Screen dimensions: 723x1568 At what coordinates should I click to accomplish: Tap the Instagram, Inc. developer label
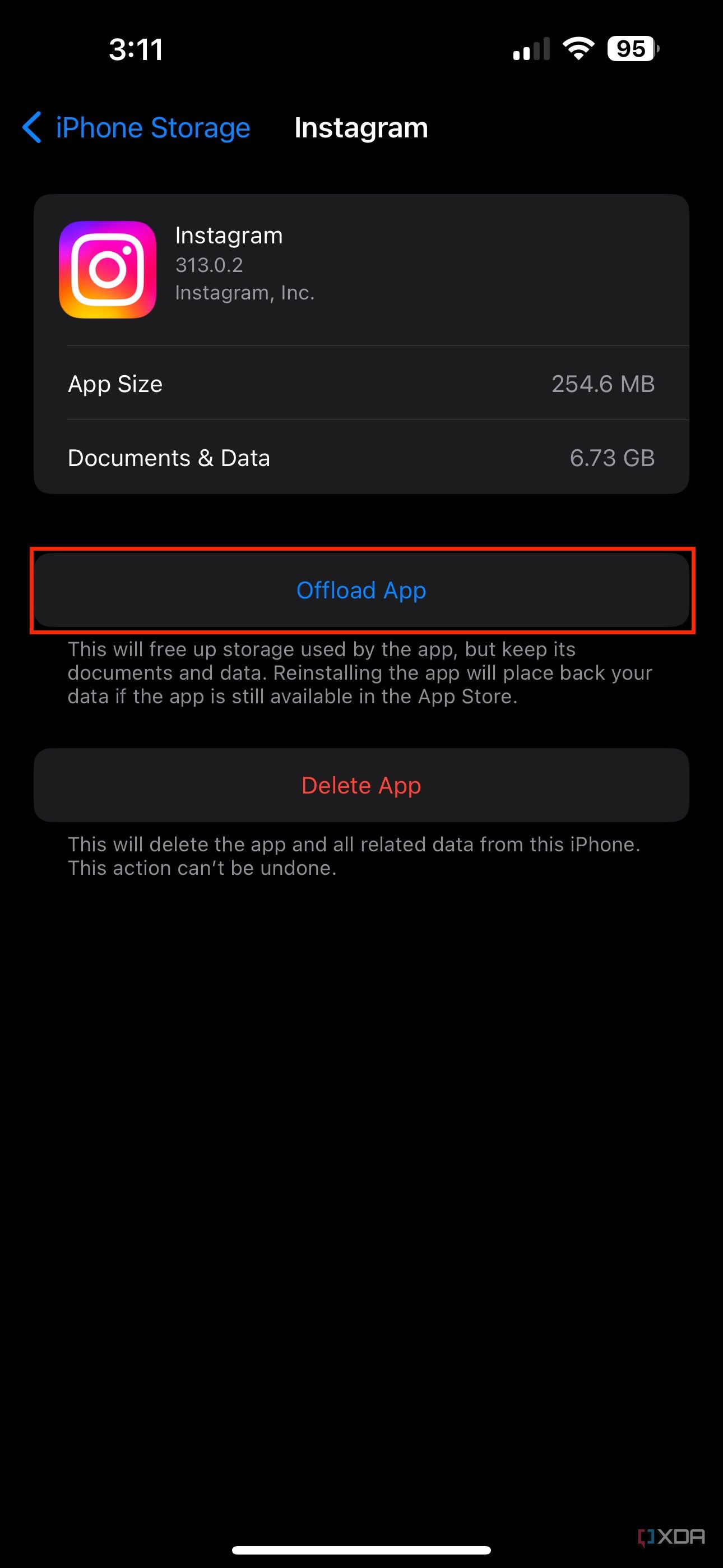245,292
